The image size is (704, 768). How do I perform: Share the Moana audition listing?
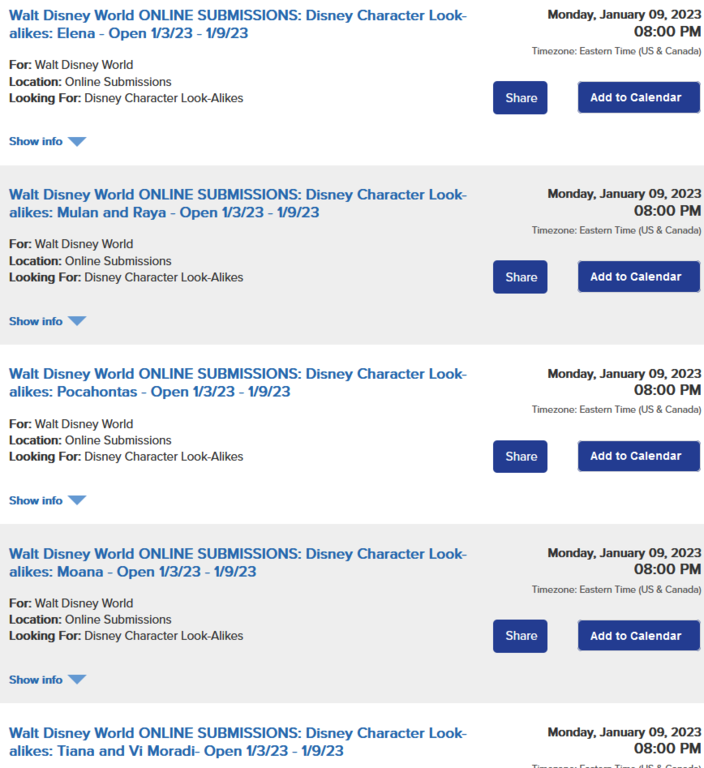tap(520, 636)
